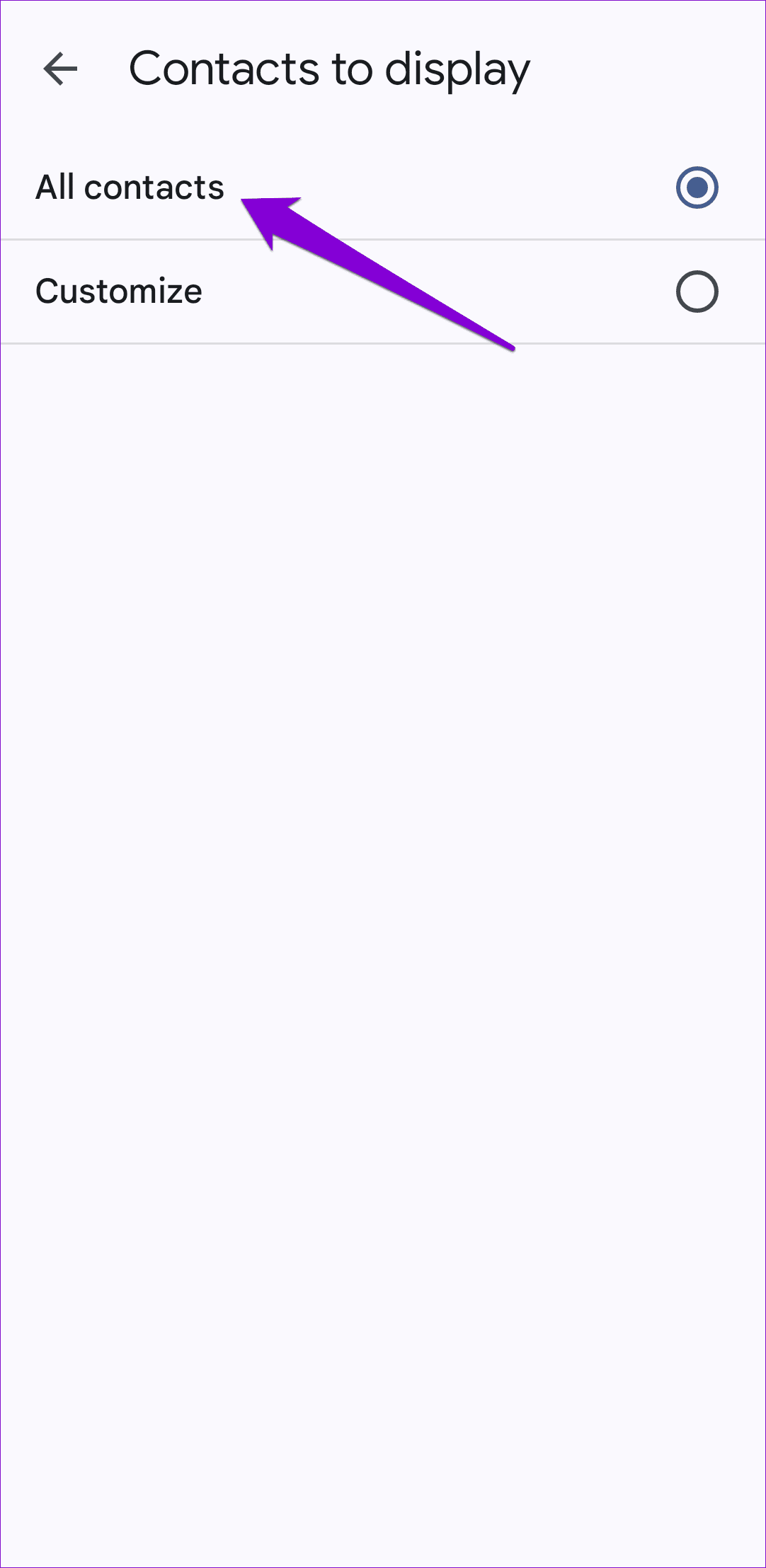Go back using the arrow icon

point(60,69)
